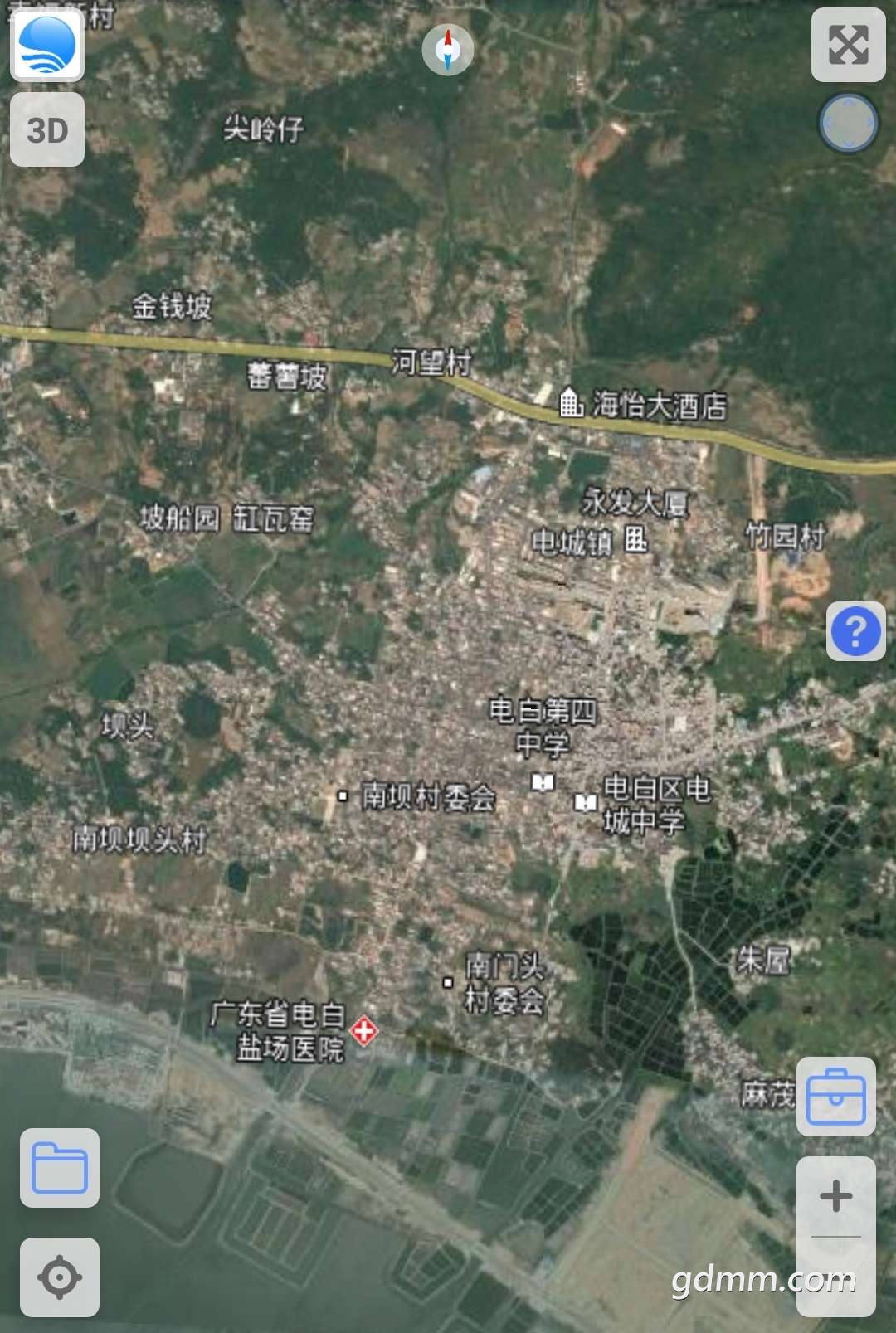Open the toolbox briefcase
This screenshot has width=896, height=1333.
(x=836, y=1097)
